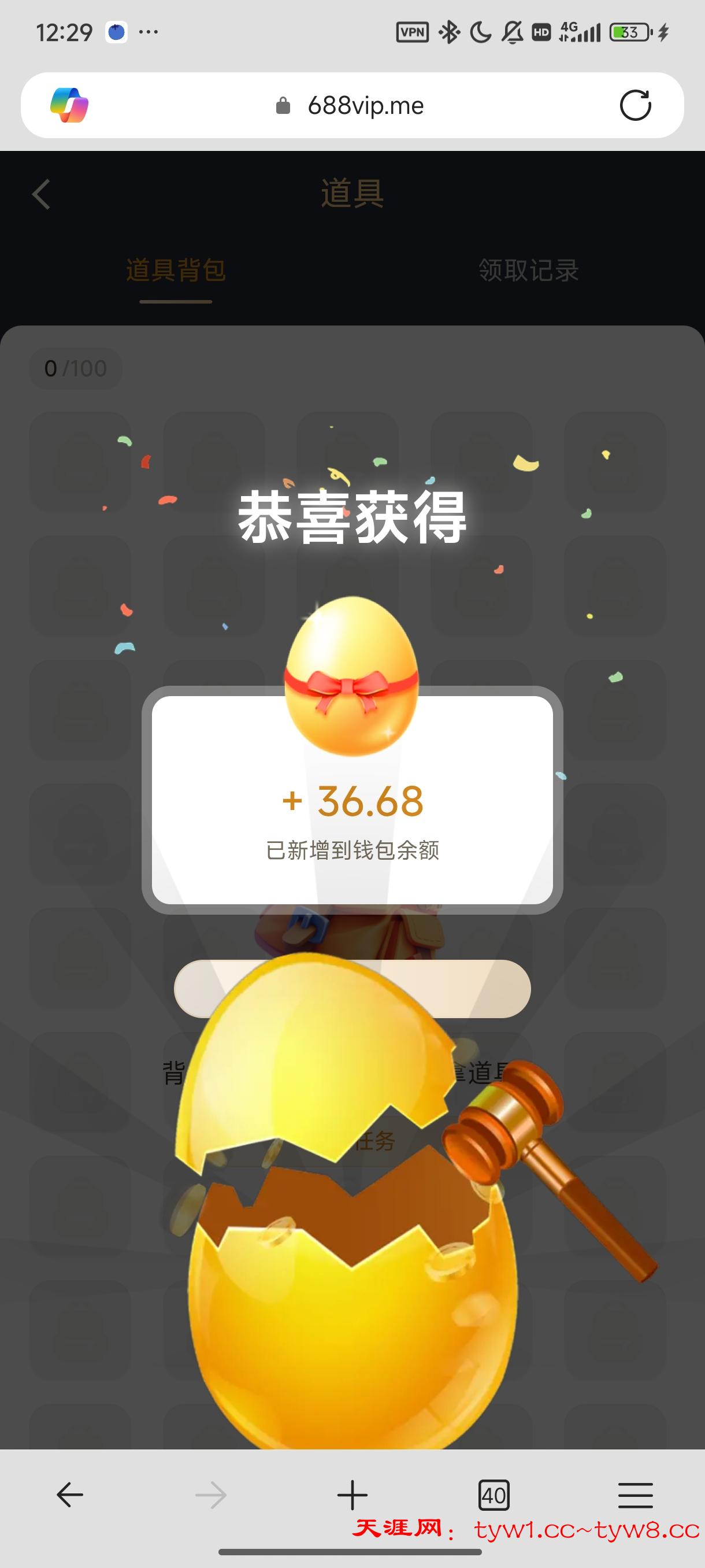Image resolution: width=705 pixels, height=1568 pixels.
Task: Go back using the browser back arrow
Action: [x=69, y=1495]
